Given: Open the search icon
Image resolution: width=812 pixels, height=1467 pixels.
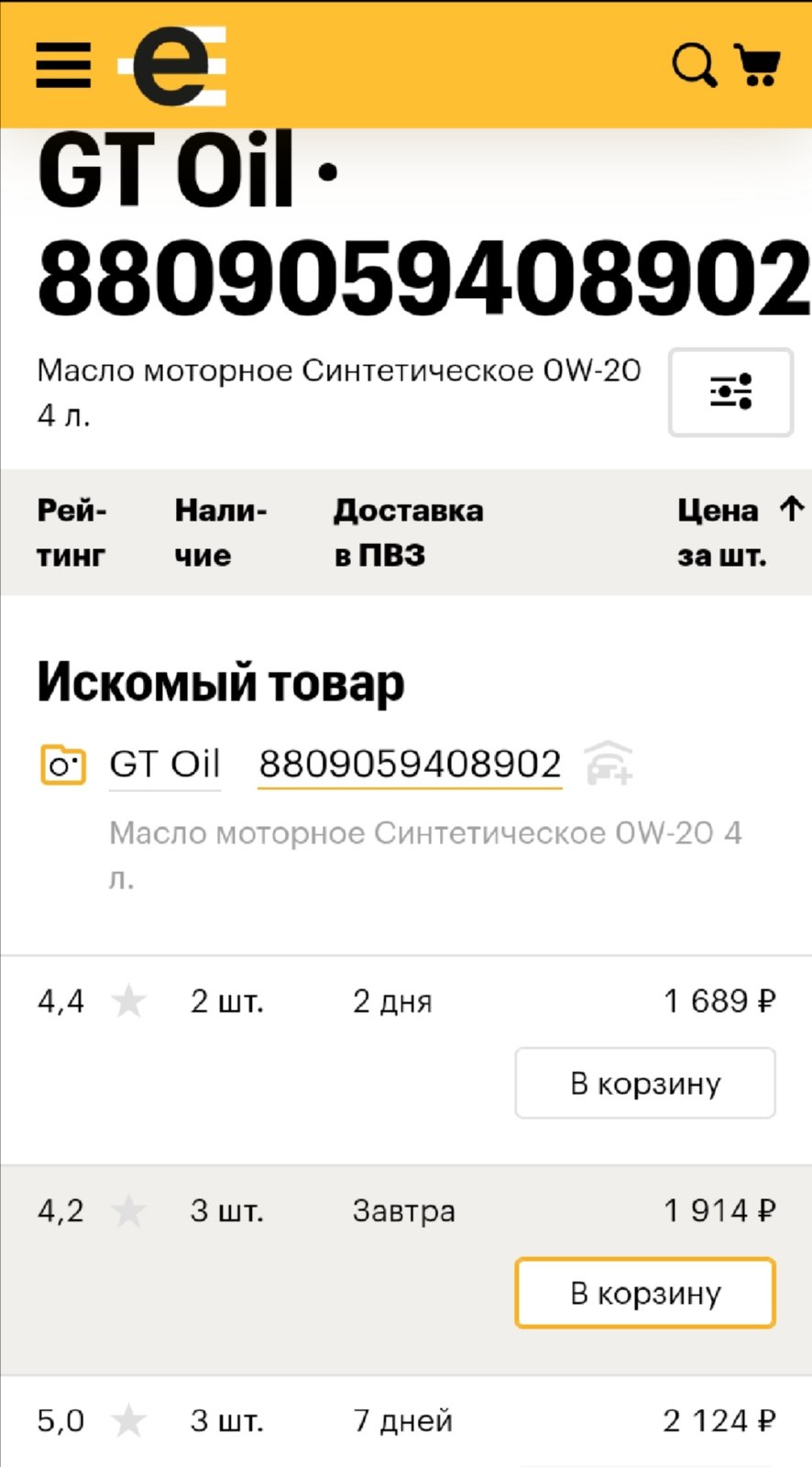Looking at the screenshot, I should [x=695, y=66].
